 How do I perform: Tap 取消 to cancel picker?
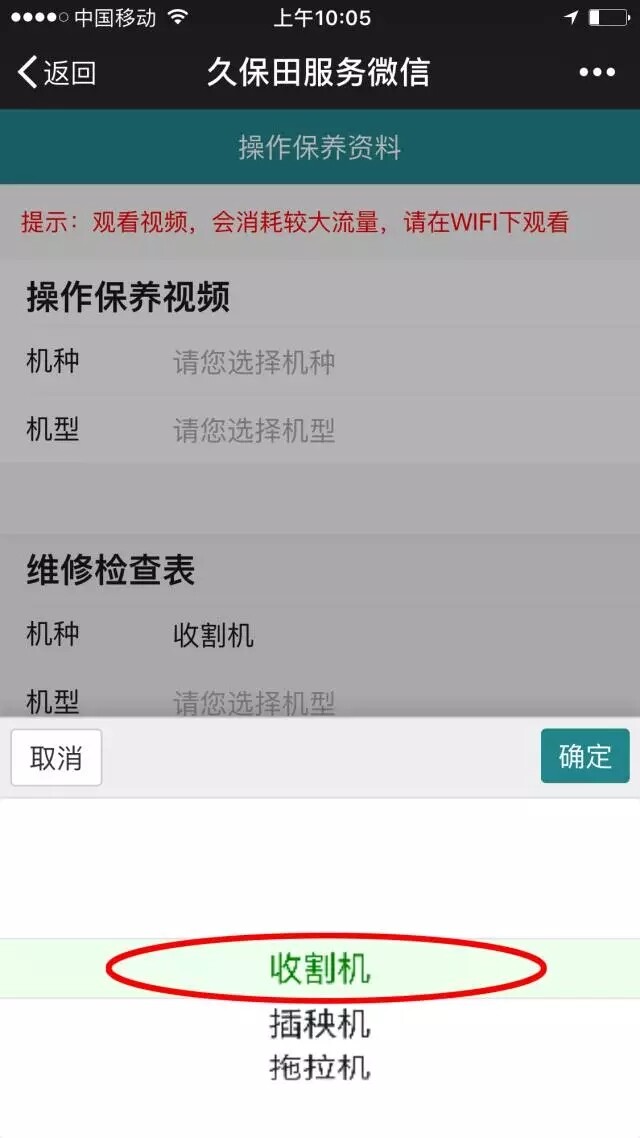coord(56,757)
